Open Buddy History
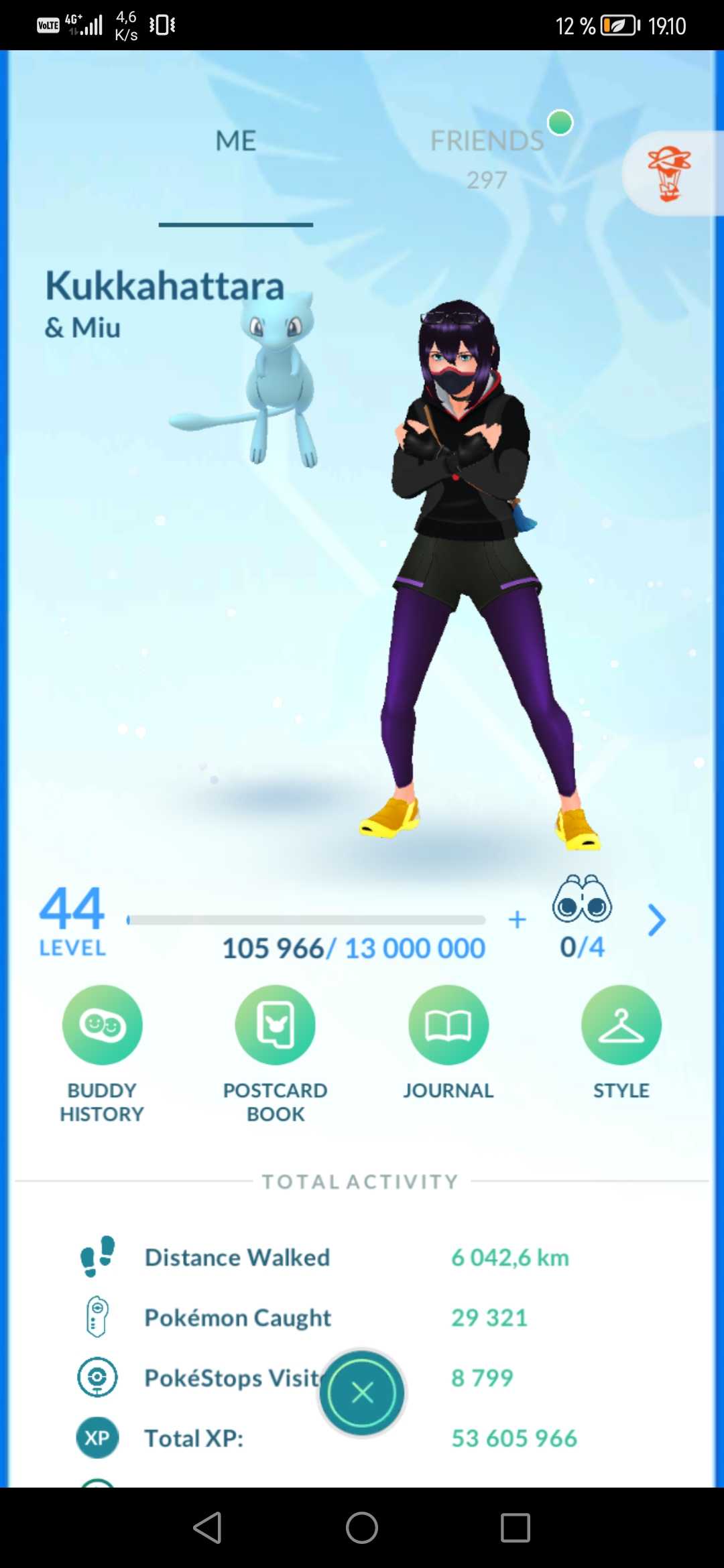This screenshot has width=724, height=1568. click(x=102, y=1025)
